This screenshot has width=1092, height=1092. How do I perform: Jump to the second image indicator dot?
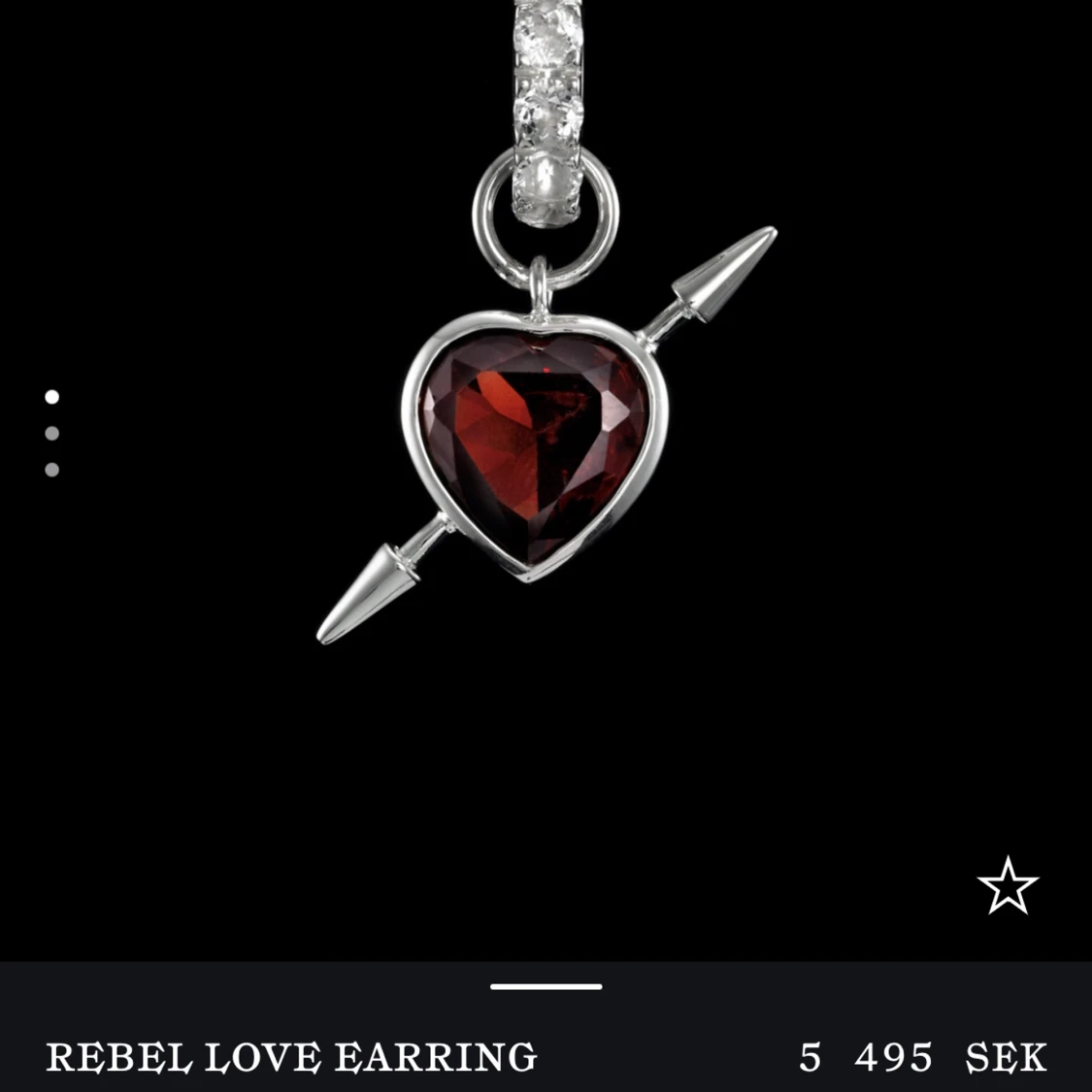(x=52, y=433)
